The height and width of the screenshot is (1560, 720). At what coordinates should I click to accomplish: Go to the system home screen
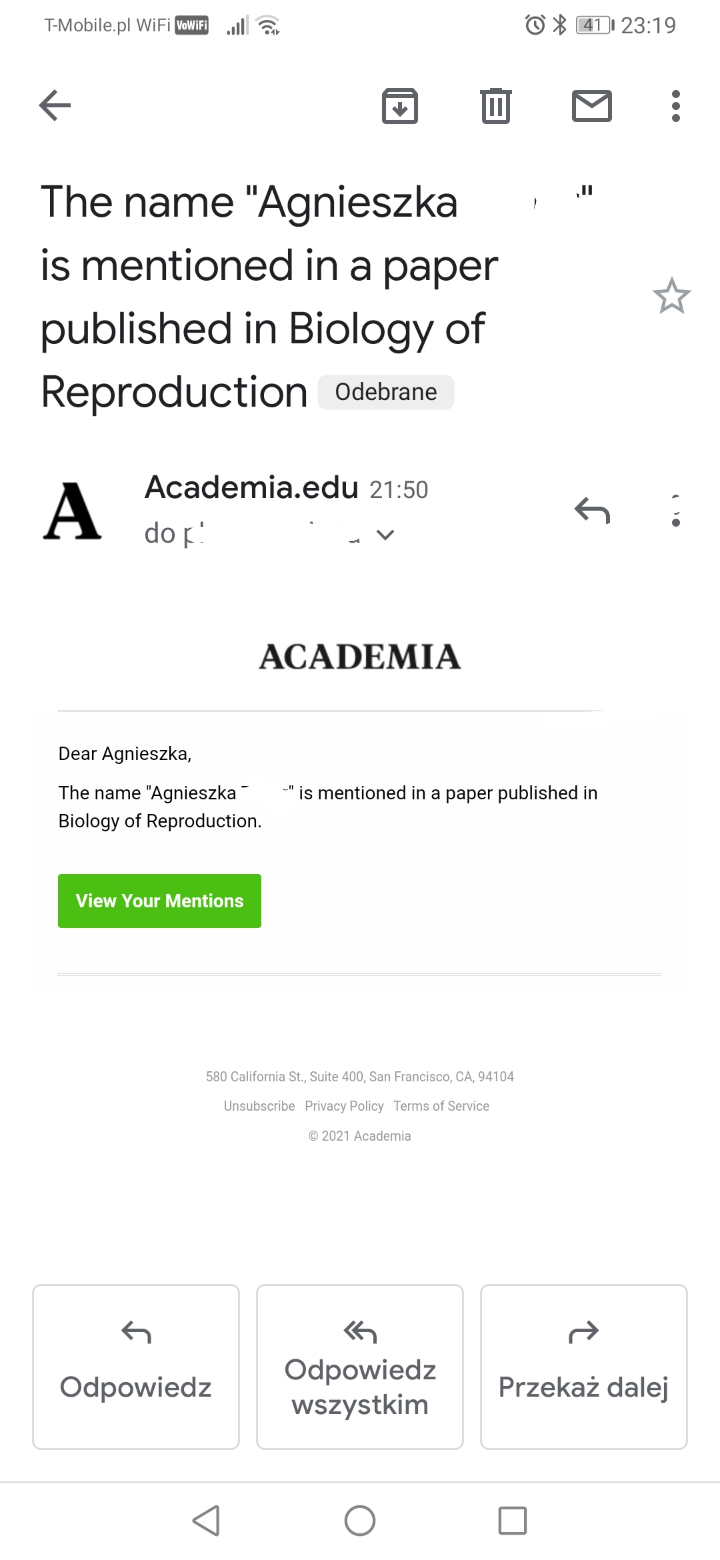point(360,1521)
